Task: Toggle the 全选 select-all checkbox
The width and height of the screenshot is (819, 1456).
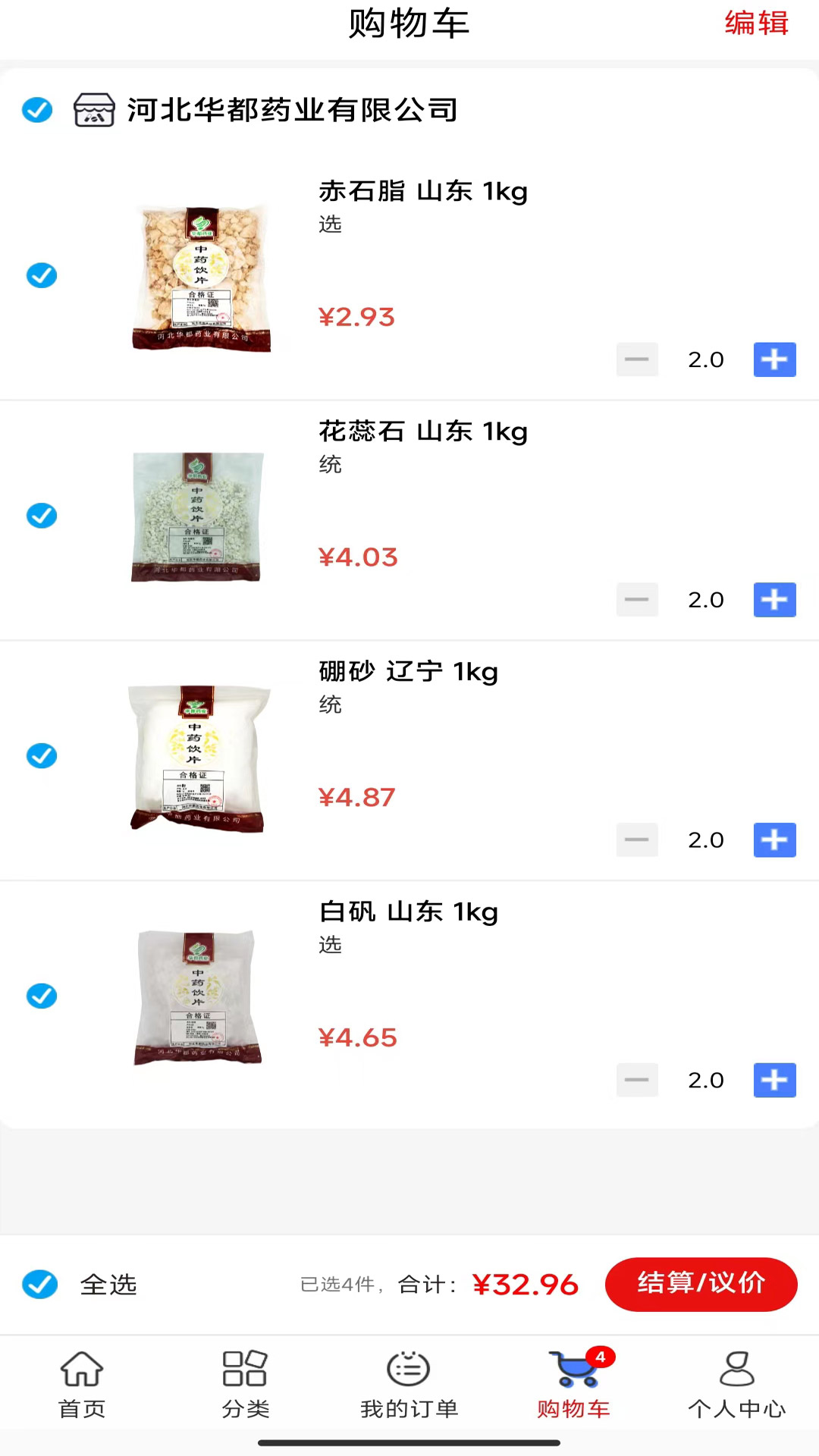Action: [40, 1285]
